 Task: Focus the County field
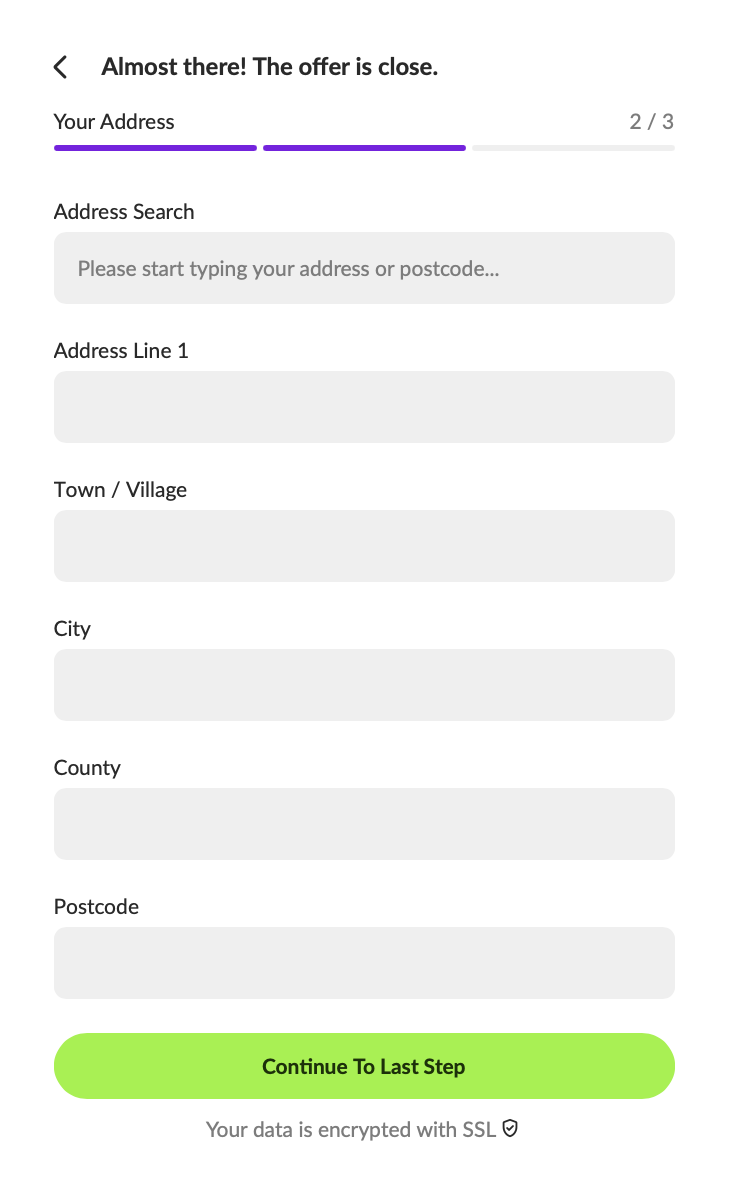point(364,824)
